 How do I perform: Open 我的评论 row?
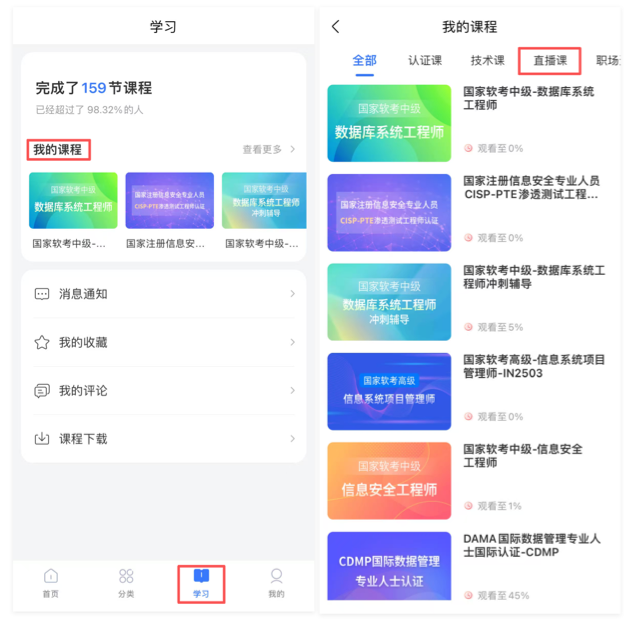164,390
